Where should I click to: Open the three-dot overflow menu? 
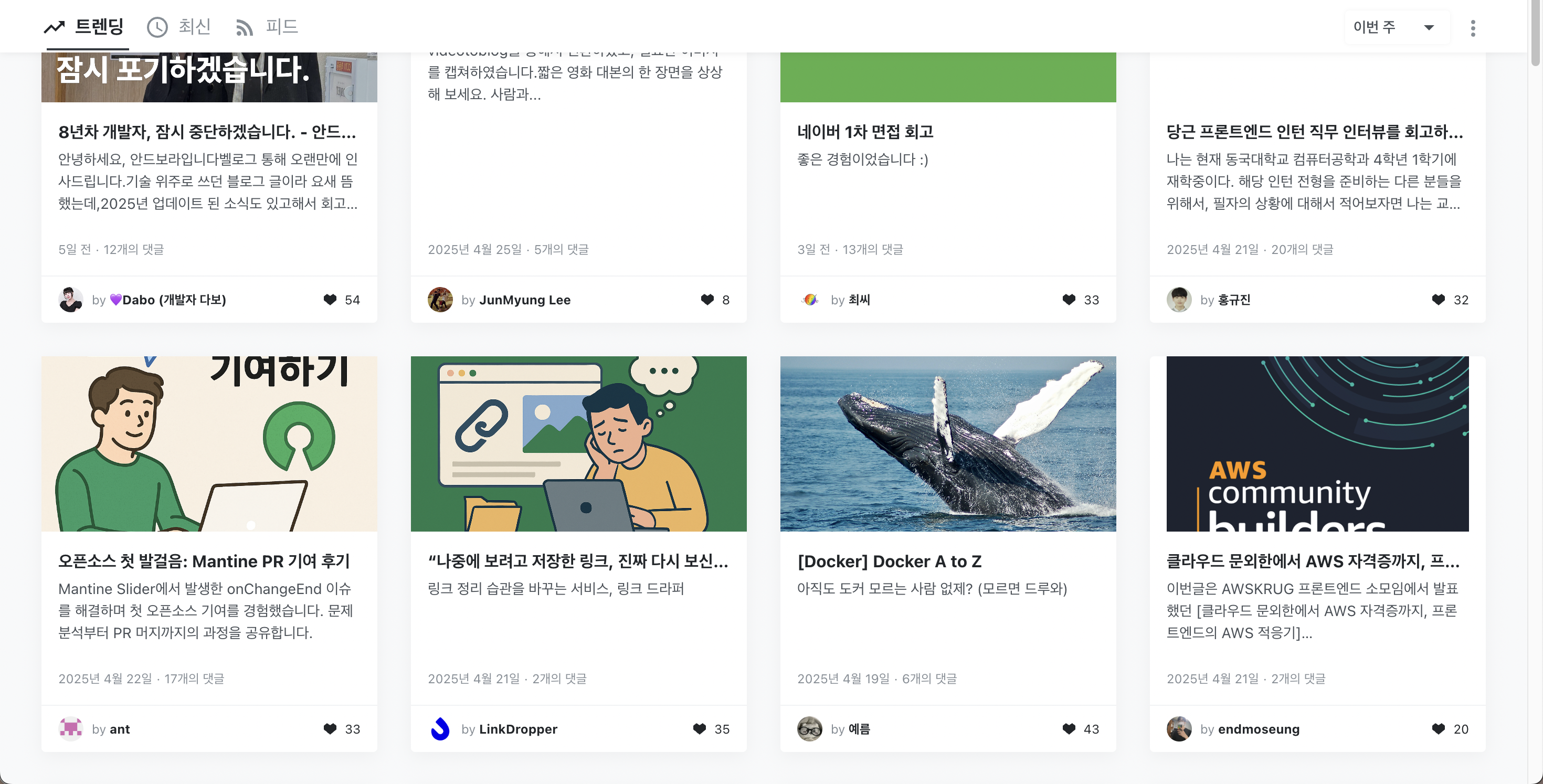(x=1473, y=28)
